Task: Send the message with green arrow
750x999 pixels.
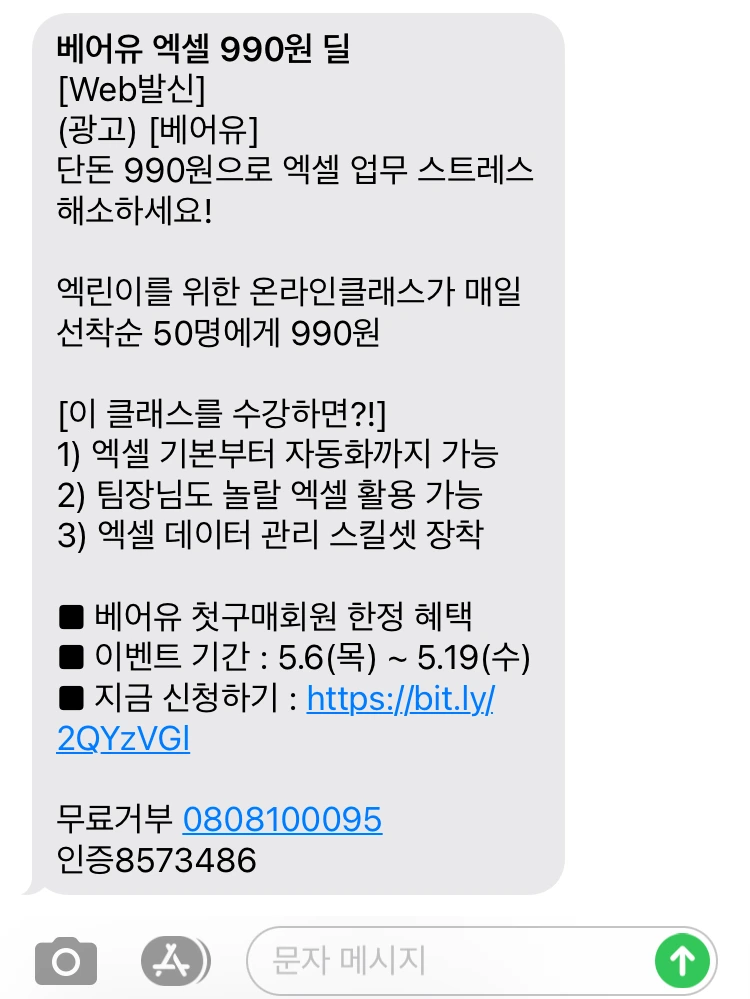Action: (682, 961)
